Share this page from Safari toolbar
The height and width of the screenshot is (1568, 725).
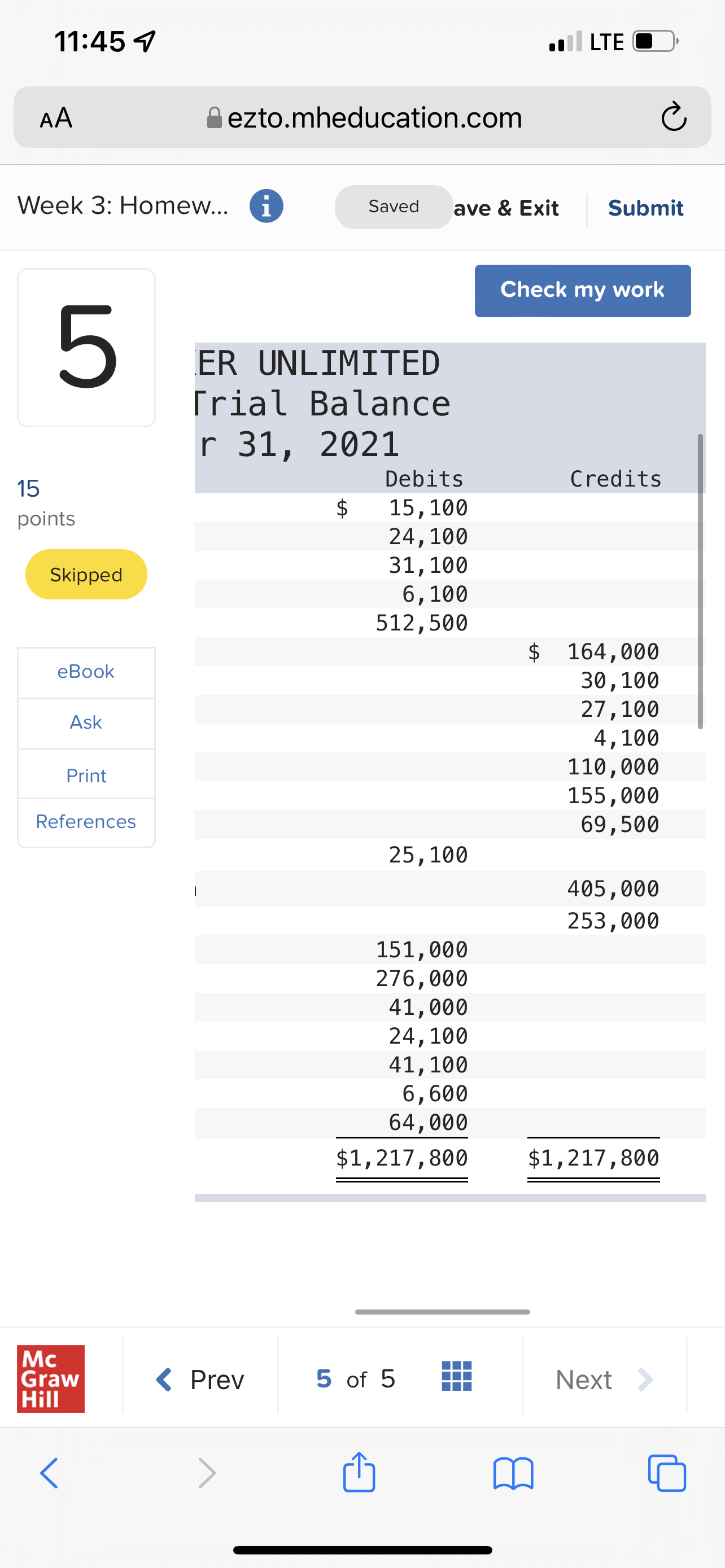pos(359,1473)
